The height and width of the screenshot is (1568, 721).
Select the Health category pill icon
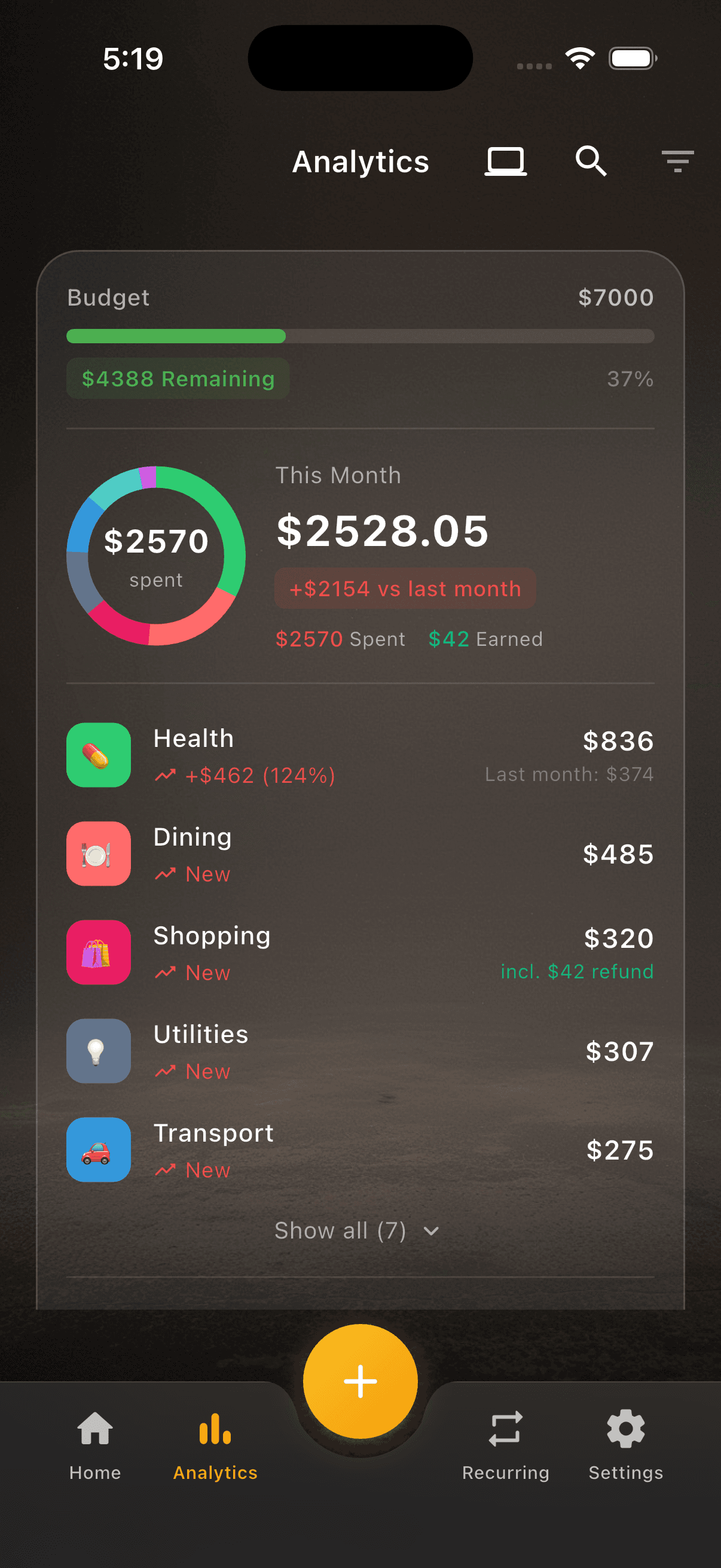[x=98, y=755]
